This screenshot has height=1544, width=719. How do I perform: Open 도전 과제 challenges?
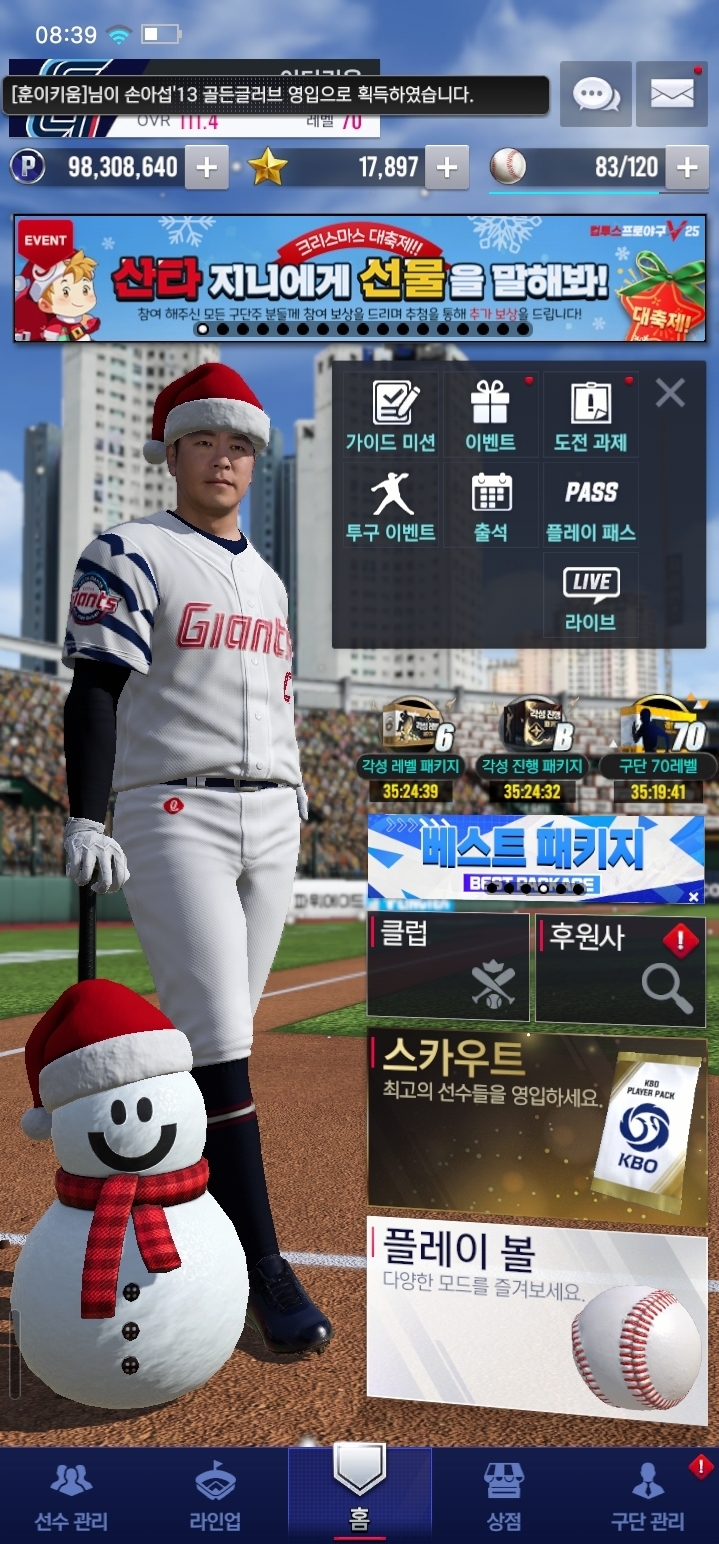tap(590, 416)
